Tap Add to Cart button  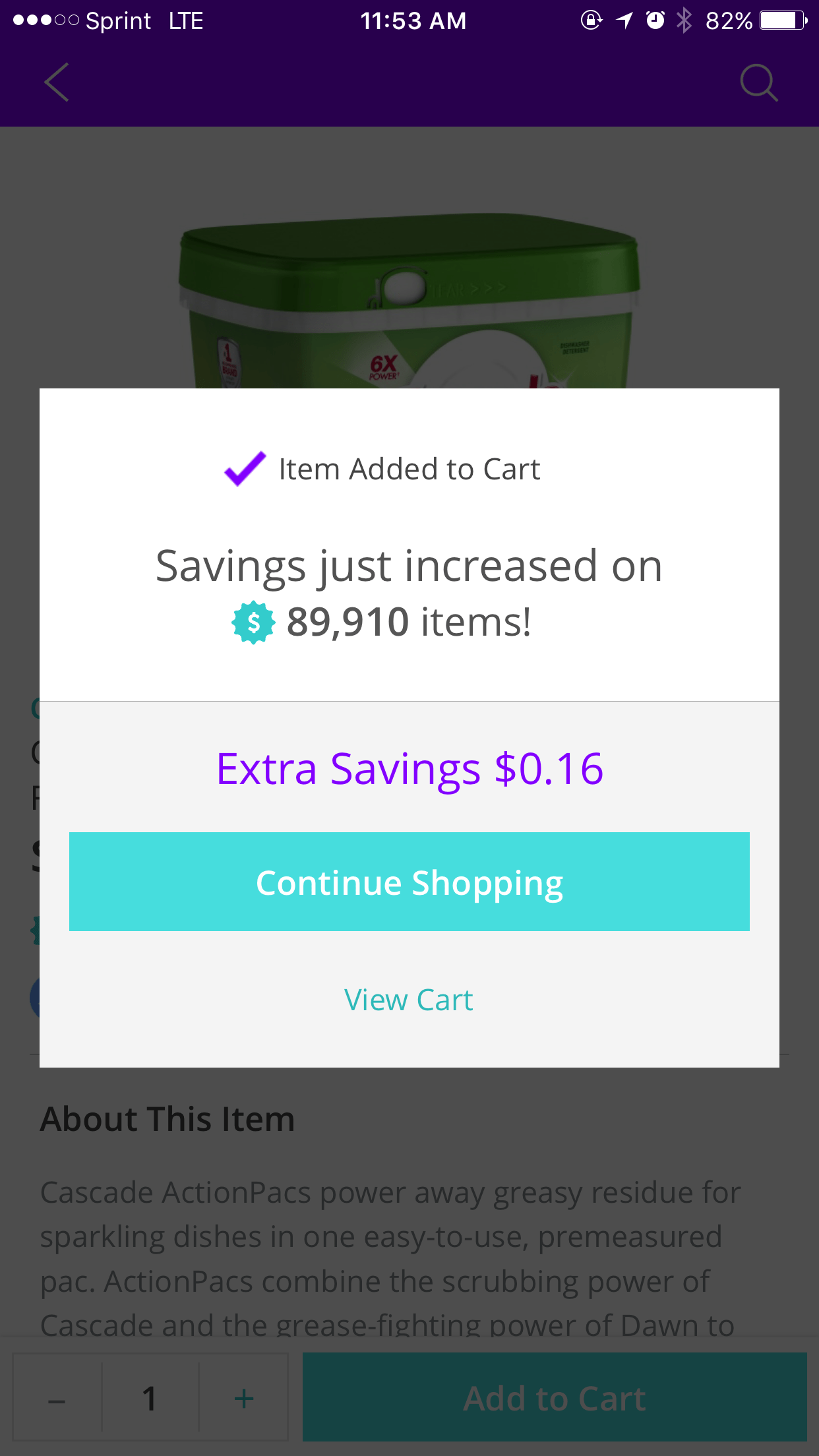pos(554,1398)
